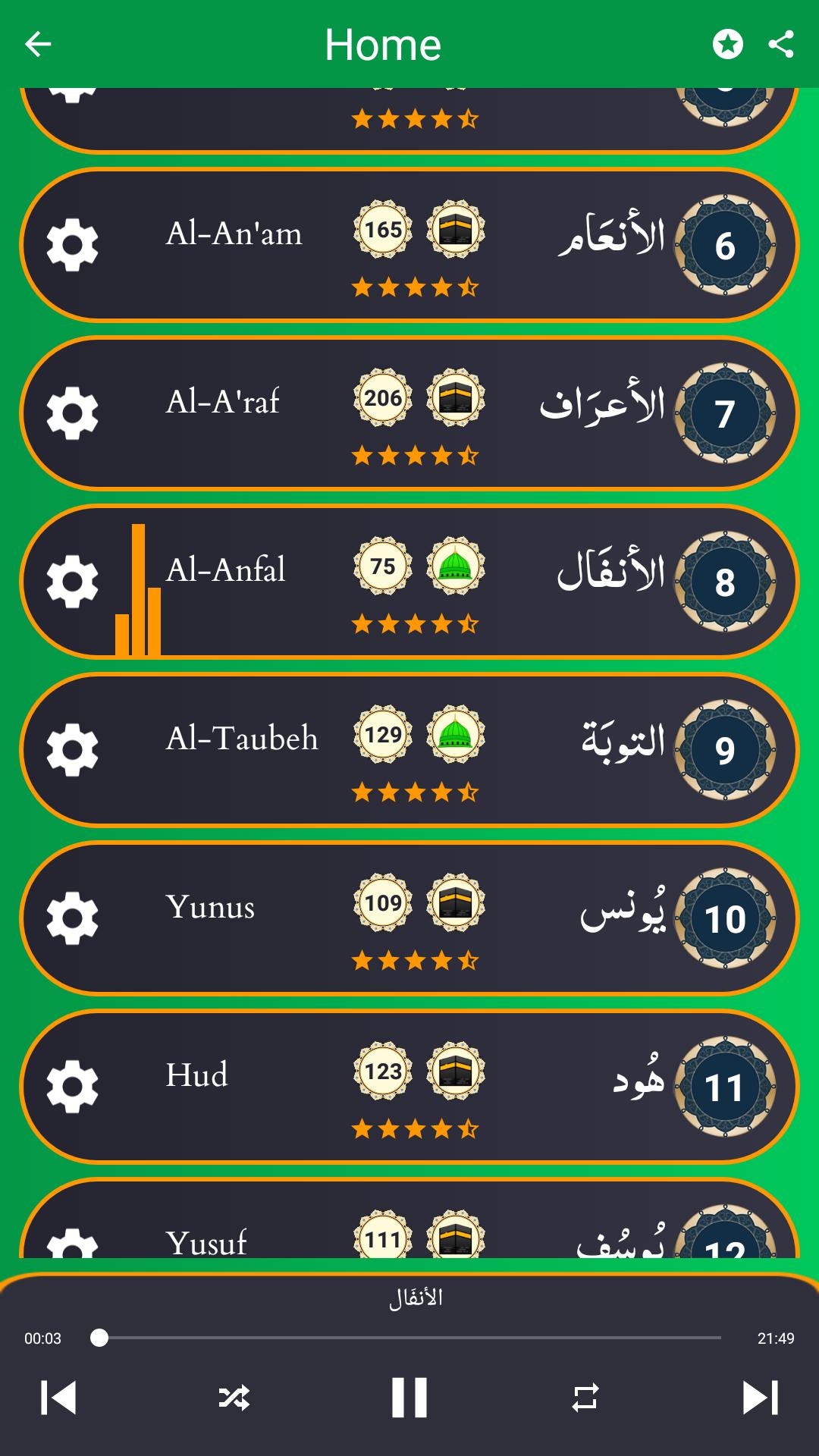Image resolution: width=819 pixels, height=1456 pixels.
Task: Toggle shuffle mode
Action: [234, 1398]
